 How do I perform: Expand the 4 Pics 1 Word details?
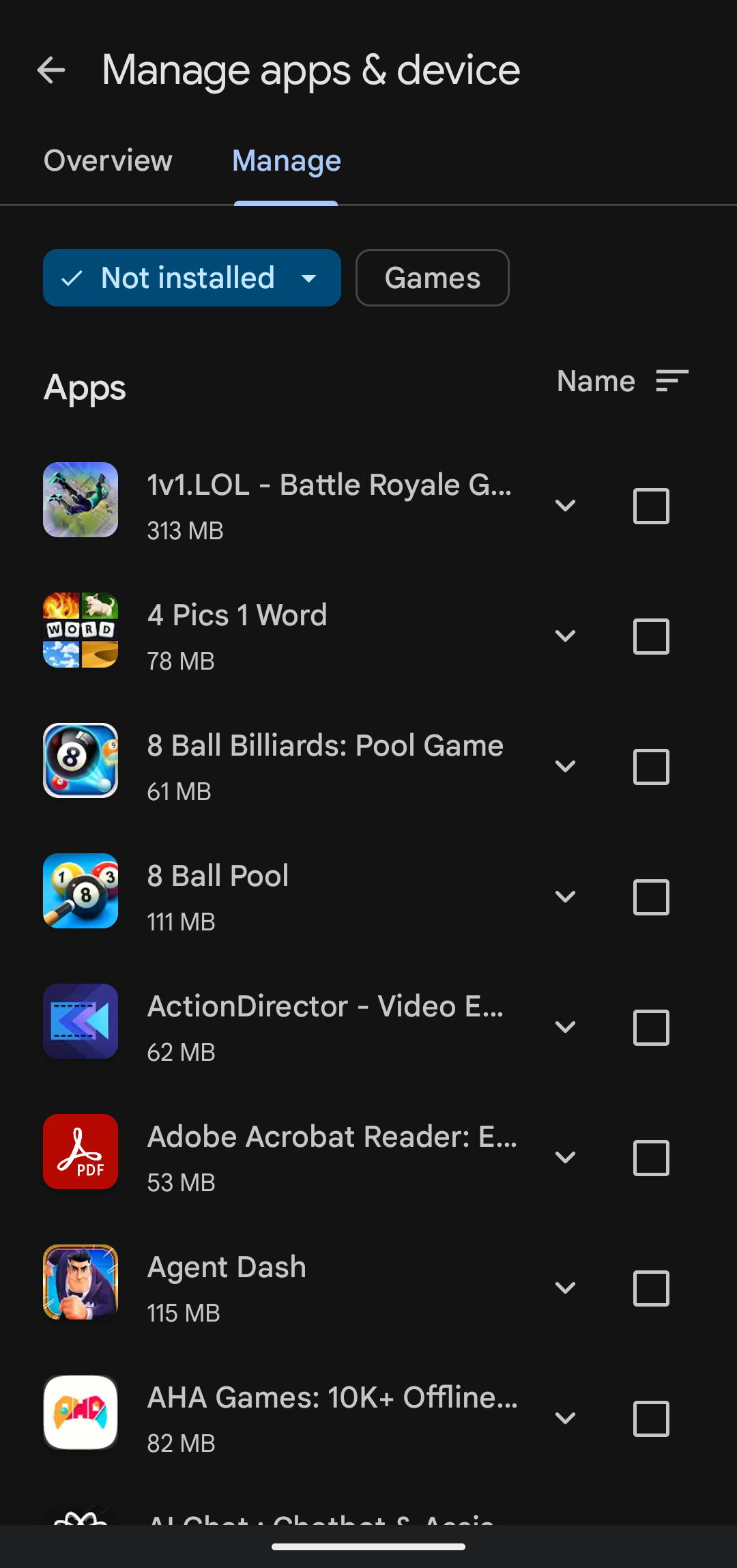point(565,636)
